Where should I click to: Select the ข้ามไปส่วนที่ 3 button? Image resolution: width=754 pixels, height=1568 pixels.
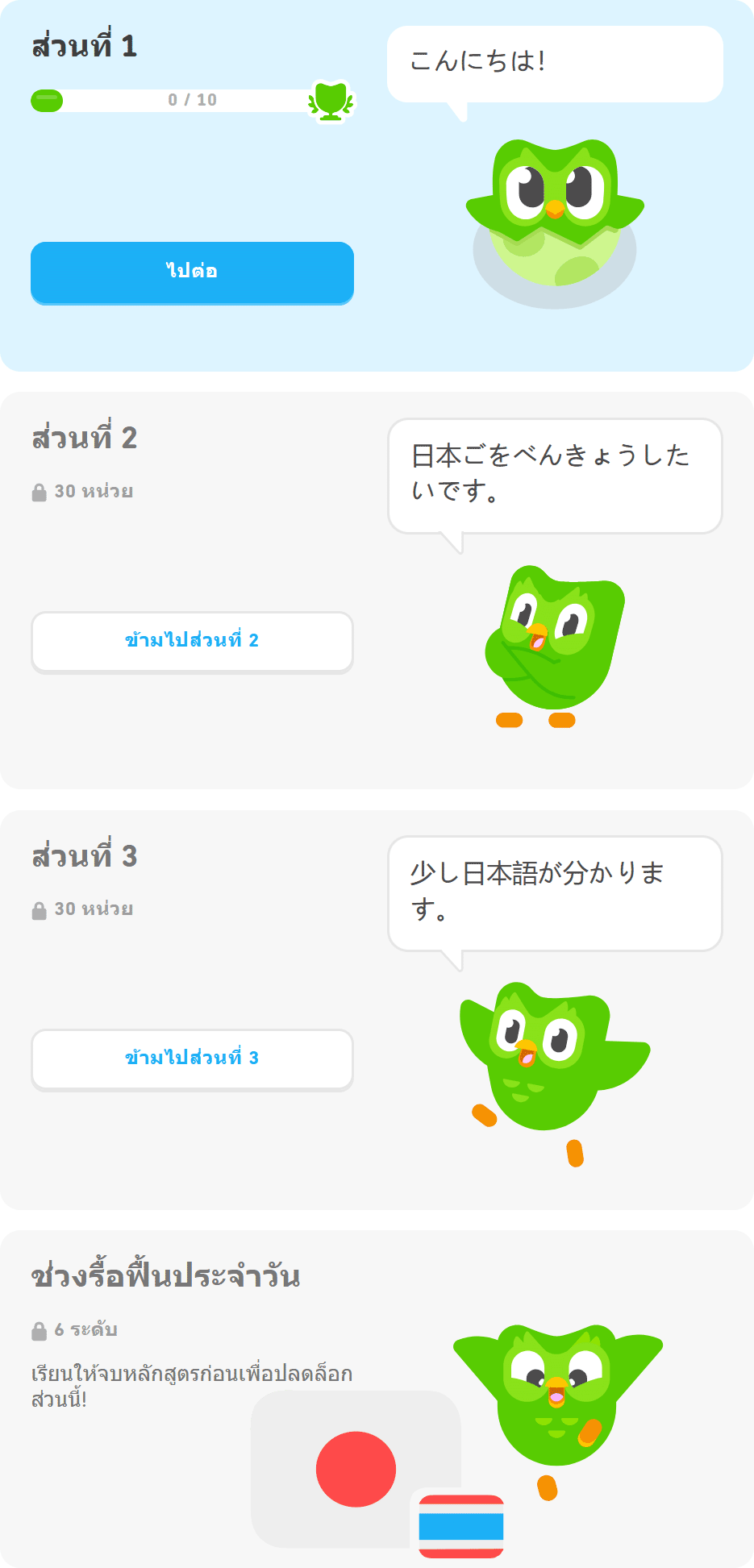click(x=192, y=1059)
